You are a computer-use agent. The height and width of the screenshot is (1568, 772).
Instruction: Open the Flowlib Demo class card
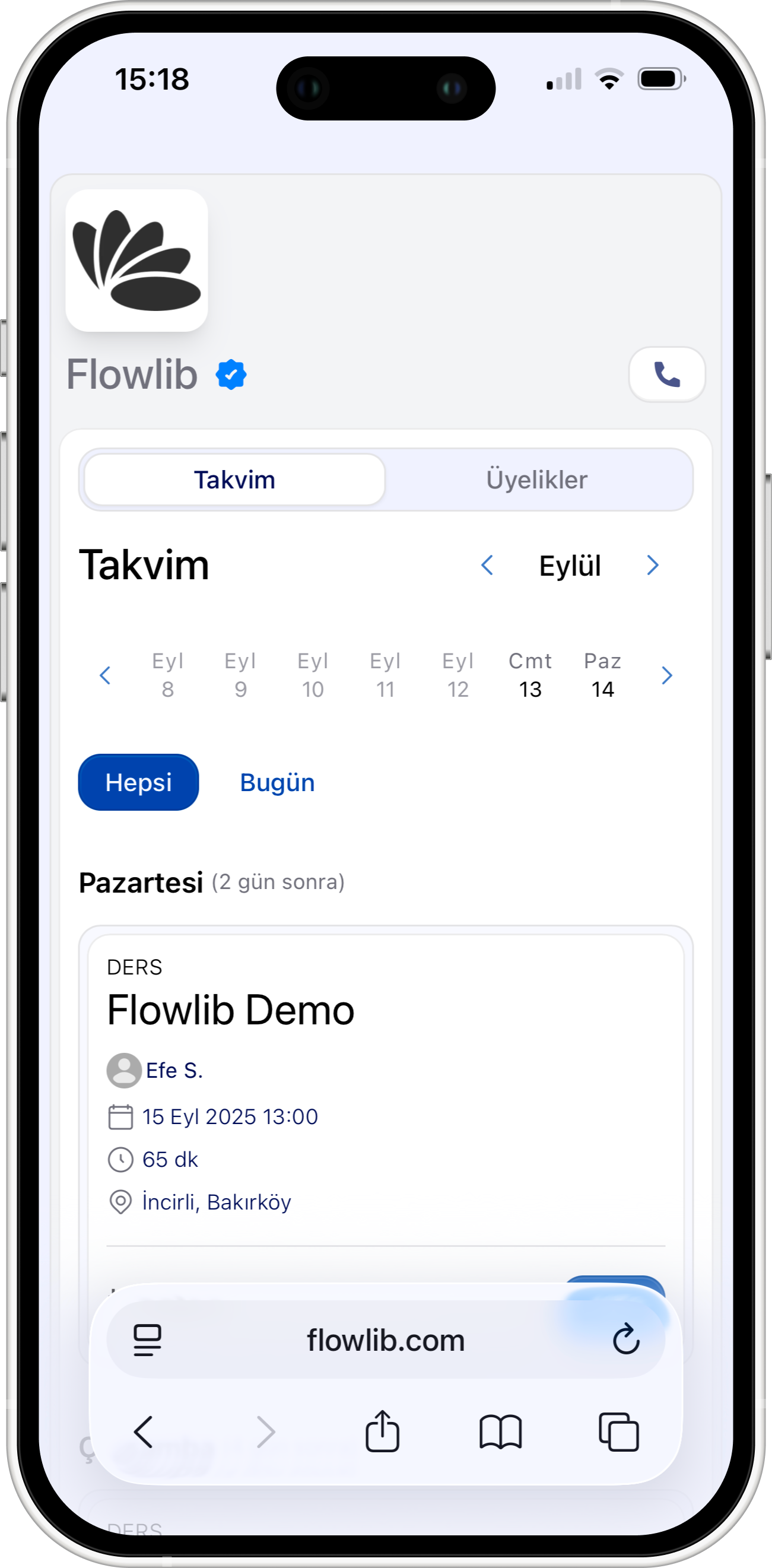pyautogui.click(x=231, y=1011)
